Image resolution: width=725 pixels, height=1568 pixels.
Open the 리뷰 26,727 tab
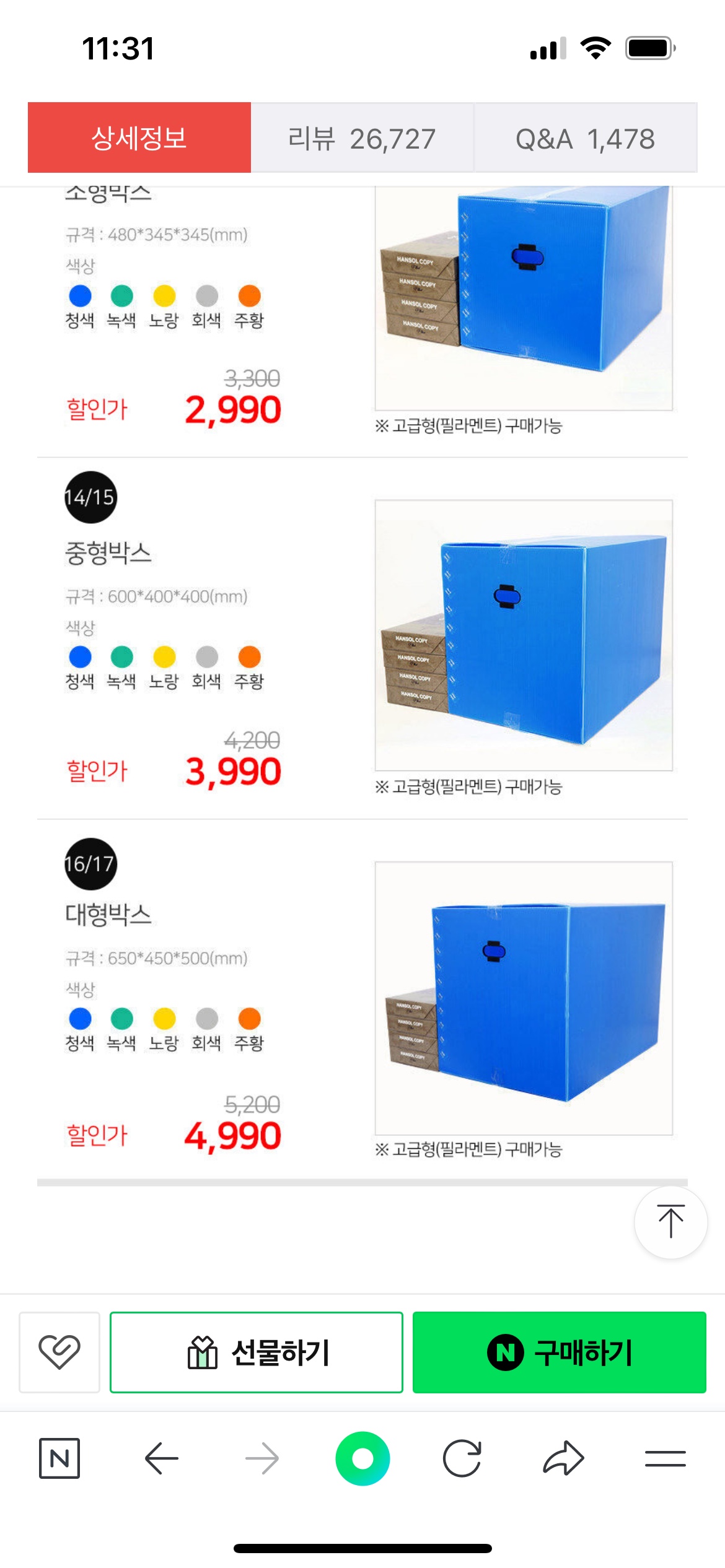[x=362, y=137]
